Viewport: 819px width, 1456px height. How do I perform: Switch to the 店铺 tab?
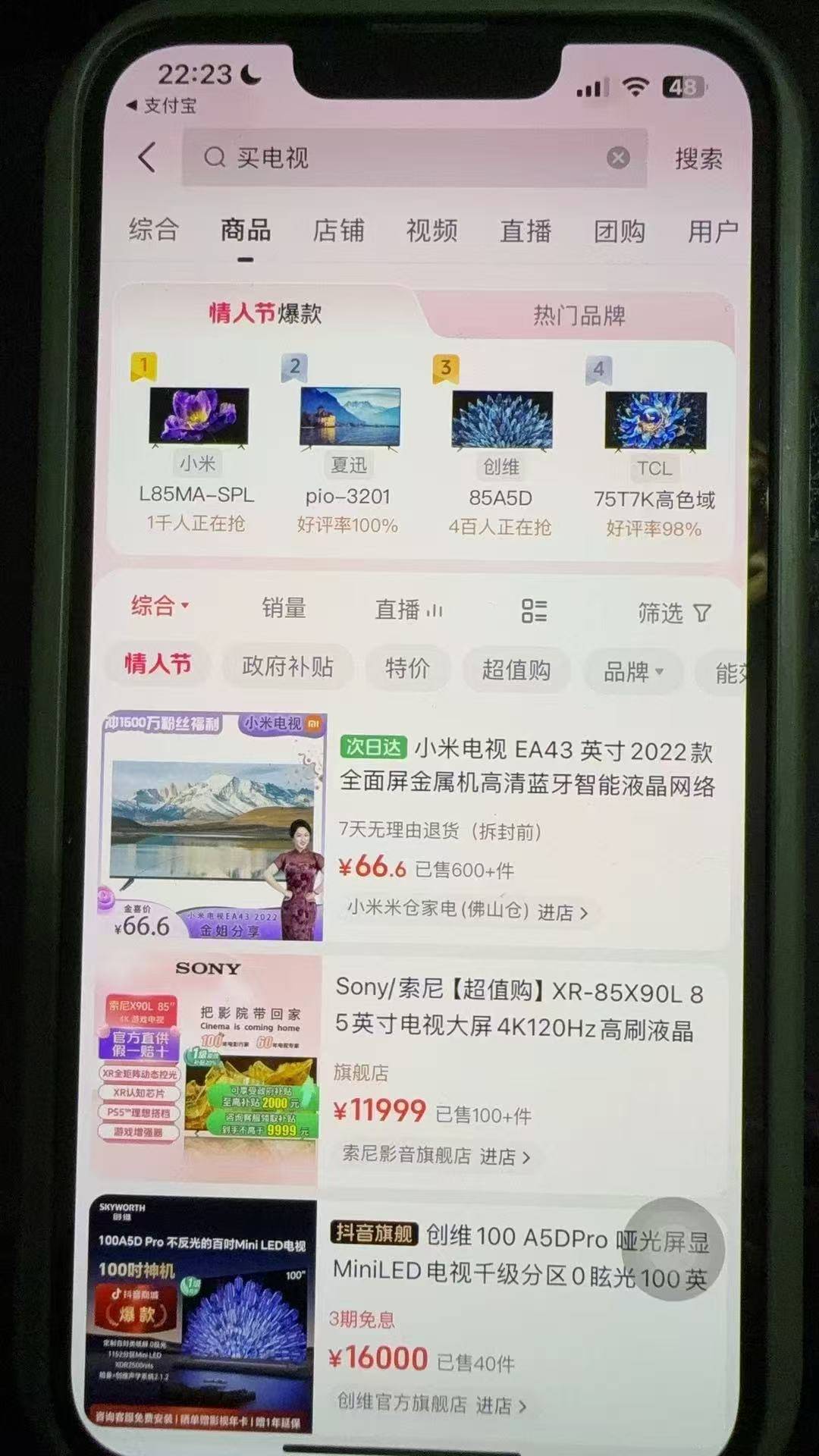click(x=338, y=231)
